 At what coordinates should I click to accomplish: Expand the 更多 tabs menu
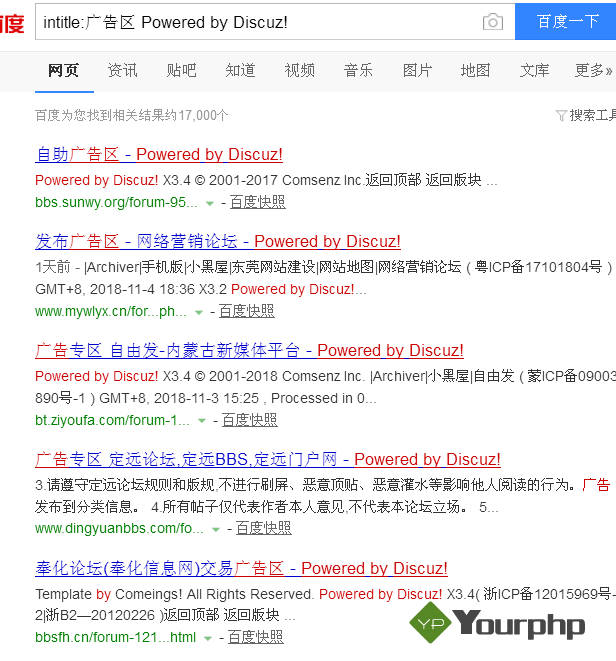(593, 70)
